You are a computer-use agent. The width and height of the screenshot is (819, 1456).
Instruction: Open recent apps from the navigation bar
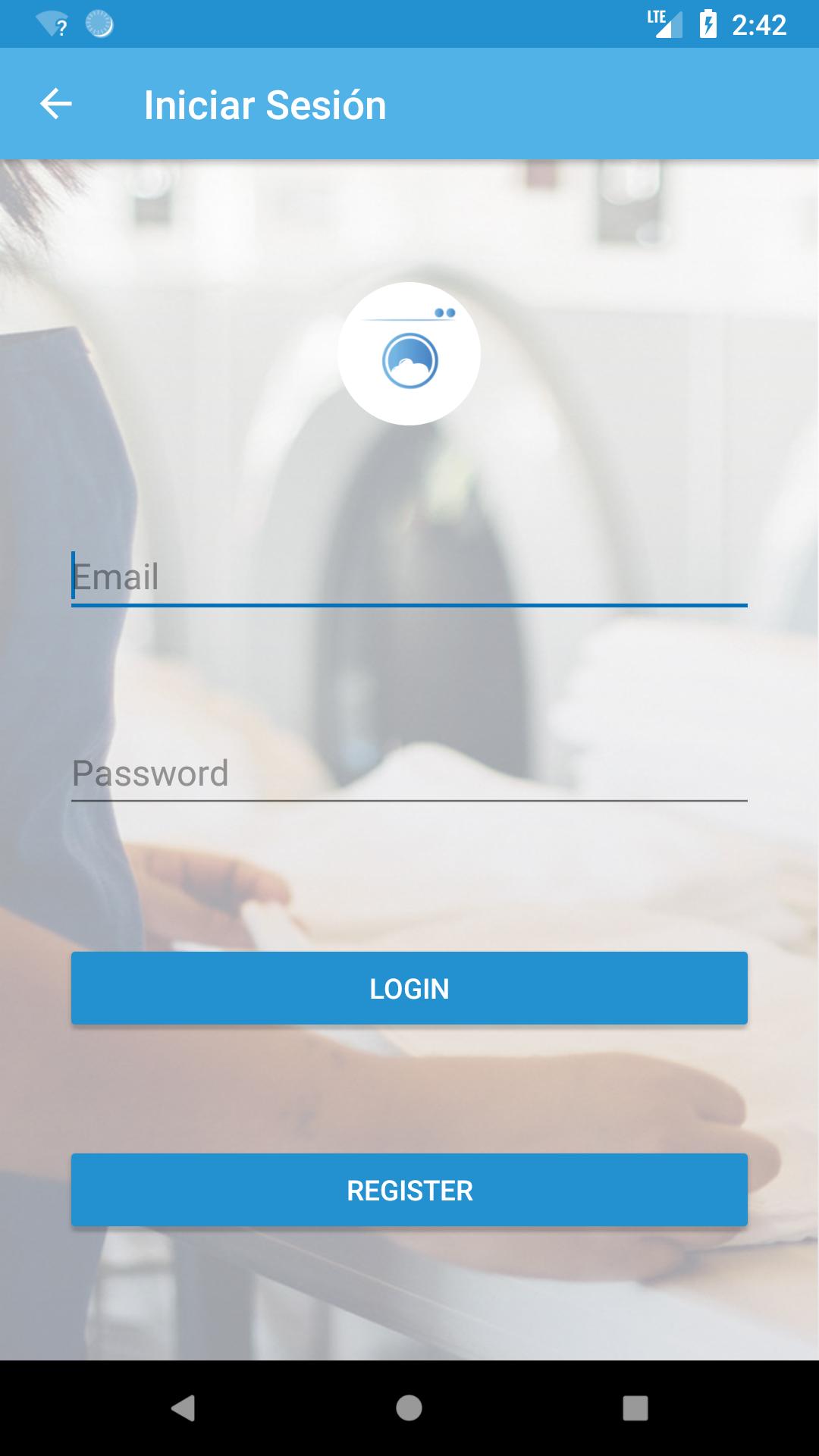point(635,1408)
